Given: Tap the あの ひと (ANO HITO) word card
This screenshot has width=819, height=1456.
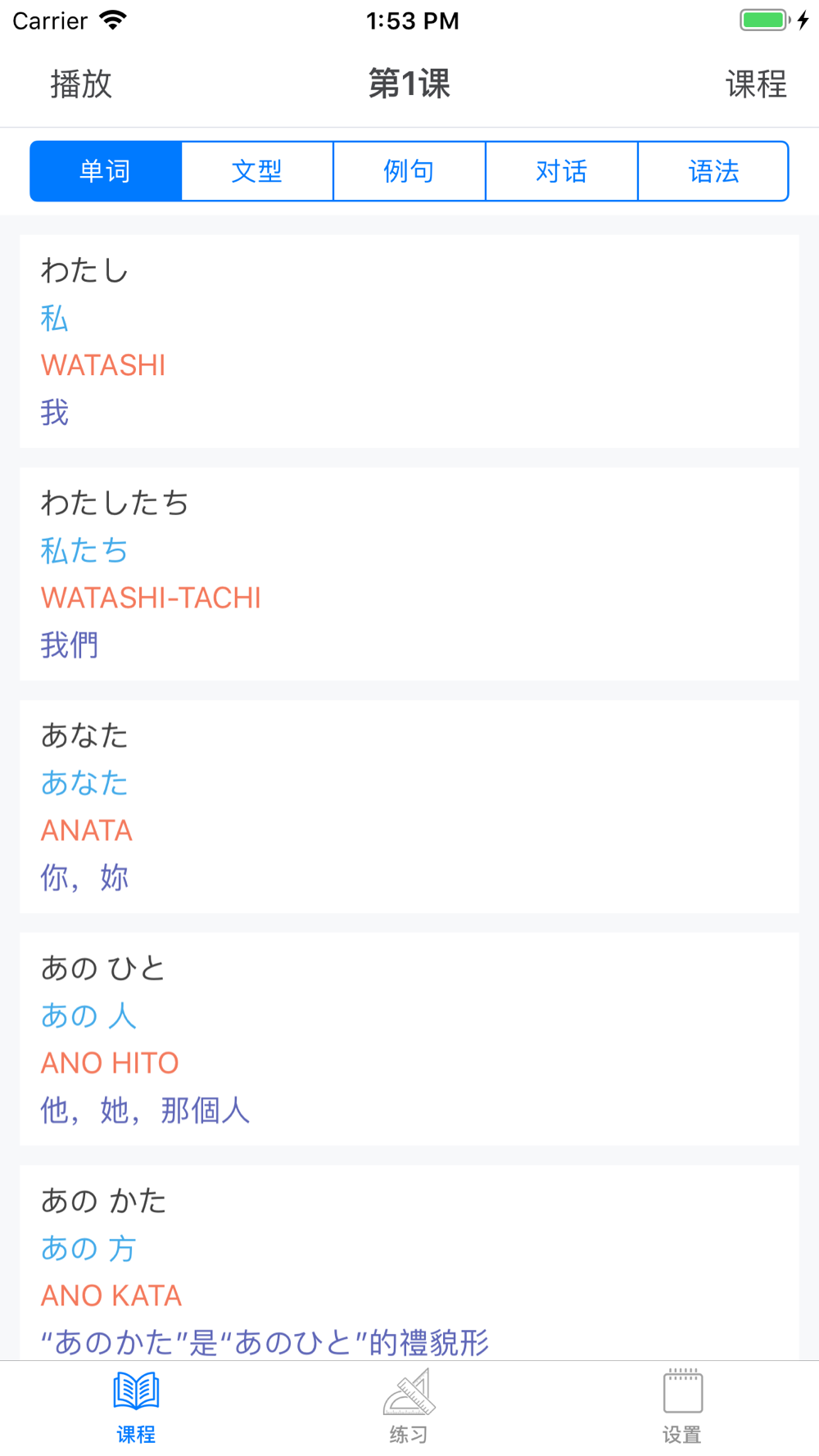Looking at the screenshot, I should (x=409, y=1039).
